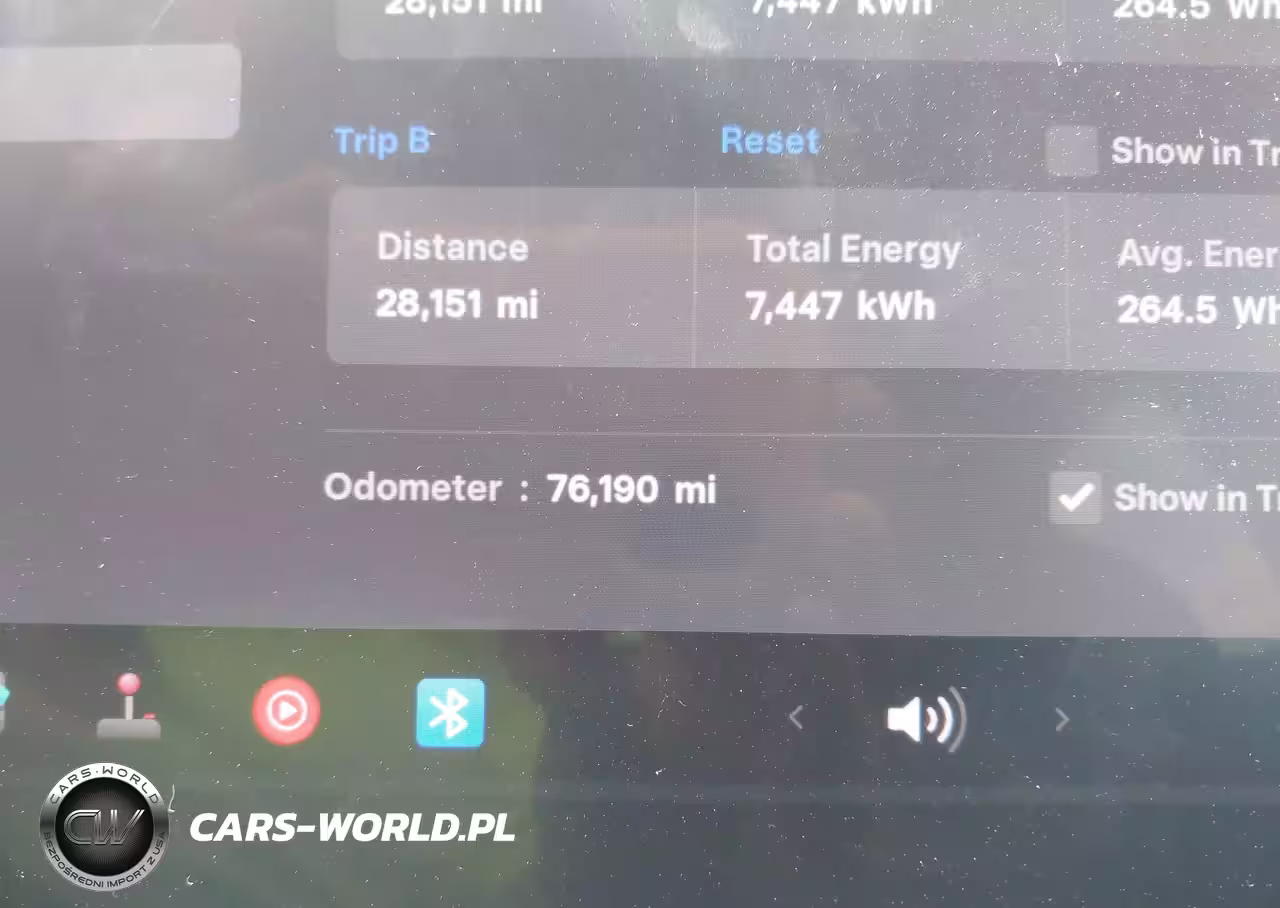1280x908 pixels.
Task: Enable the show checkbox for Trip B
Action: [1072, 152]
